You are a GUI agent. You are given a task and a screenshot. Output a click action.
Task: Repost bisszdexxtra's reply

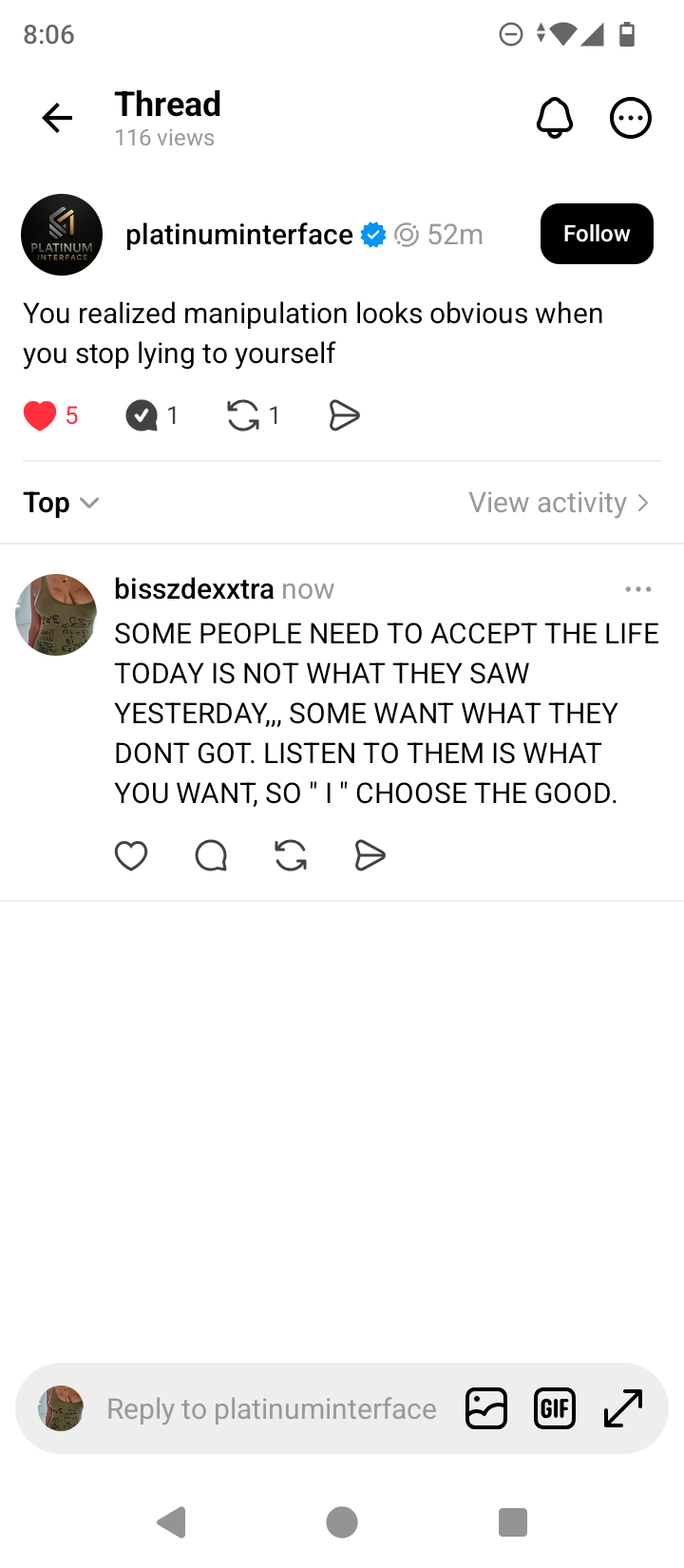(x=291, y=856)
